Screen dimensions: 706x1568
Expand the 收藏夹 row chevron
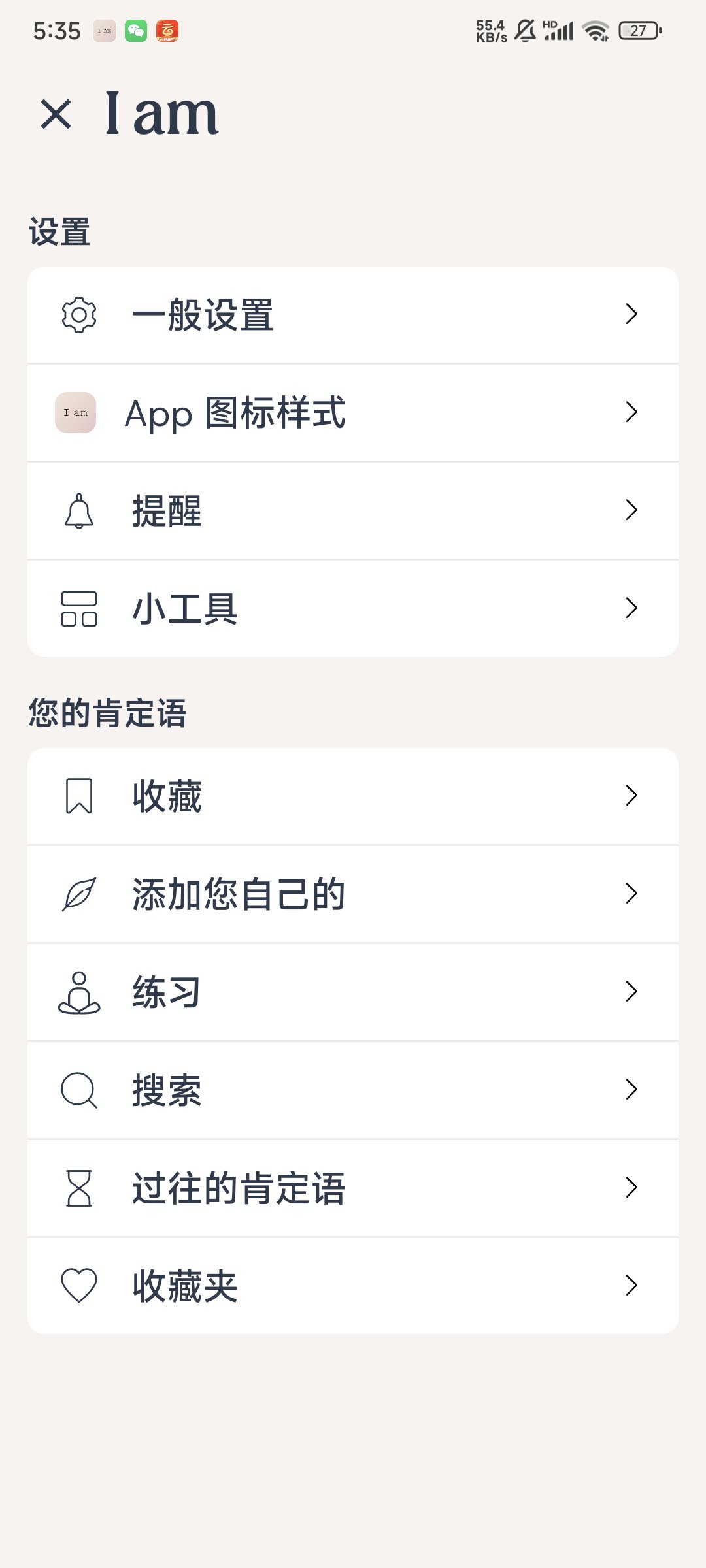(x=631, y=1286)
